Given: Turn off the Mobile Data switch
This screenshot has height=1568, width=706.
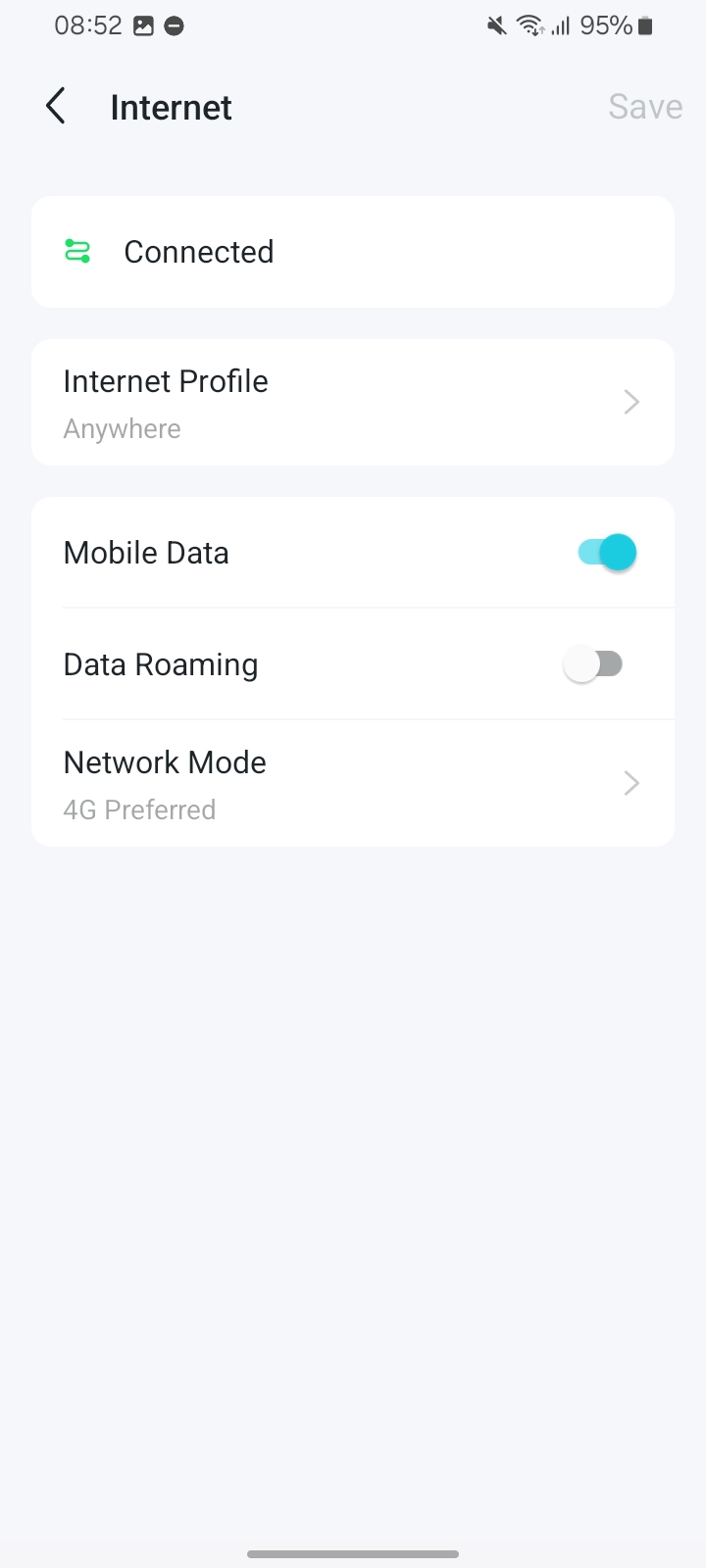Looking at the screenshot, I should coord(607,553).
